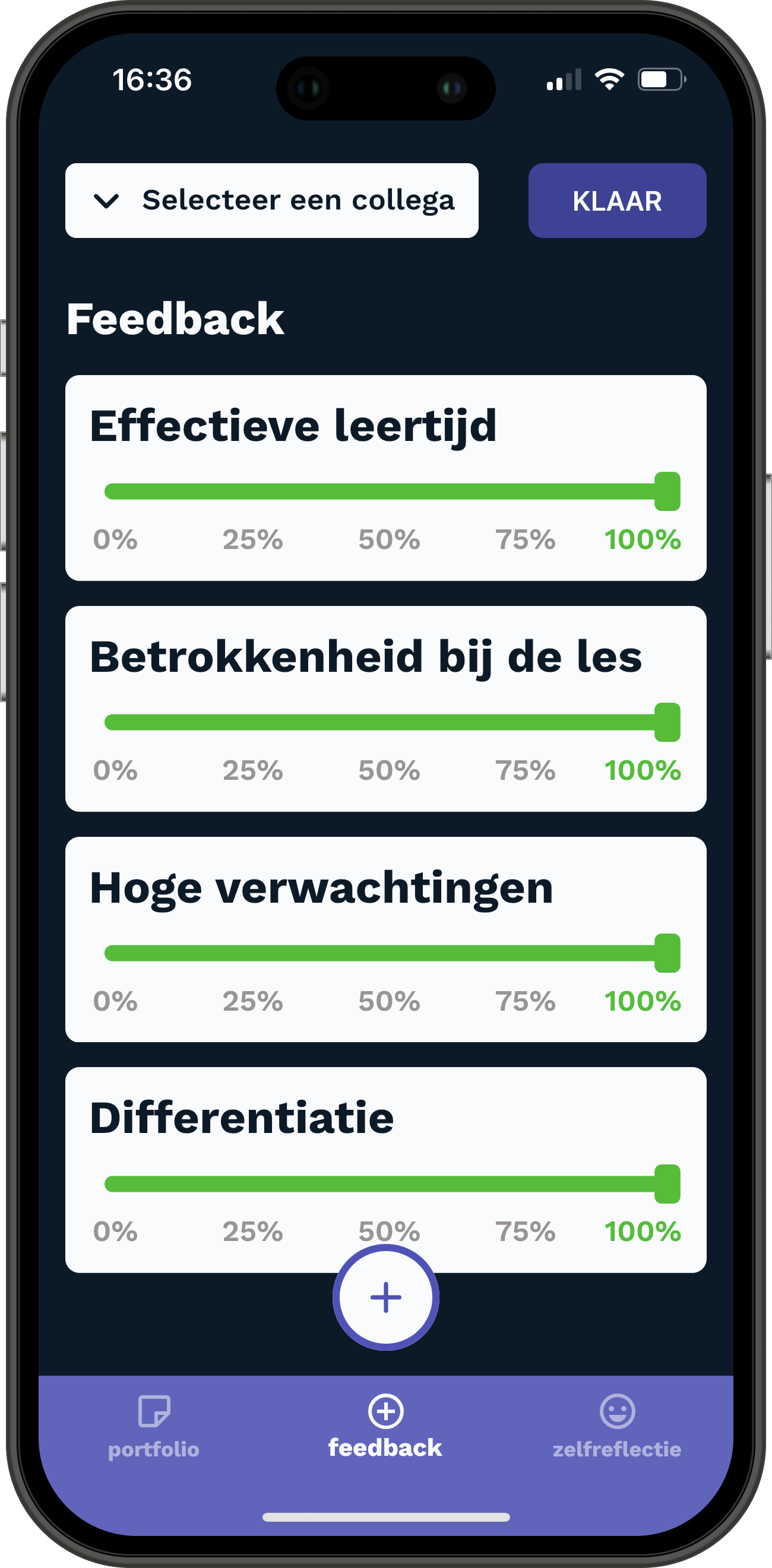This screenshot has width=772, height=1568.
Task: Tap the KLAAR button
Action: [x=617, y=200]
